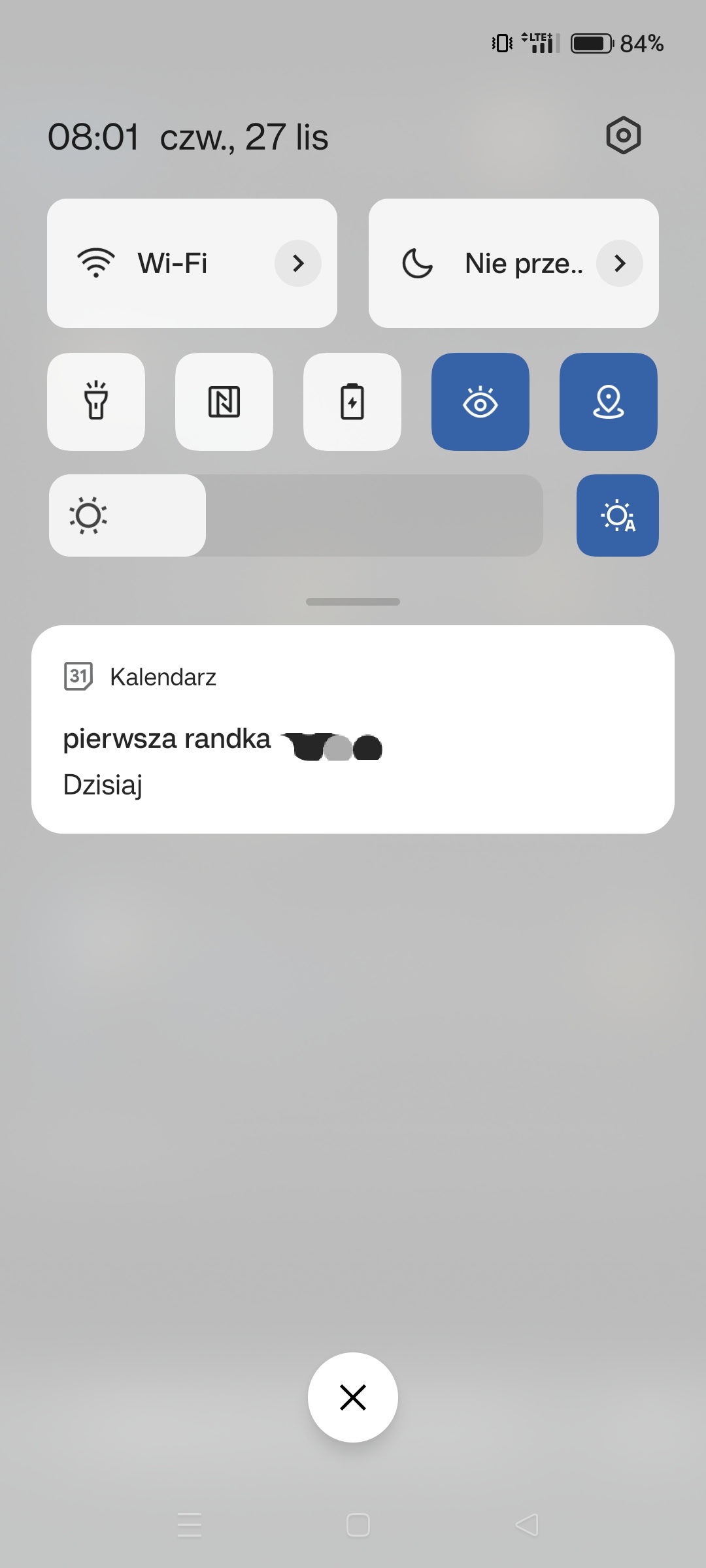Turn on battery saver tile
This screenshot has width=706, height=1568.
click(x=352, y=402)
